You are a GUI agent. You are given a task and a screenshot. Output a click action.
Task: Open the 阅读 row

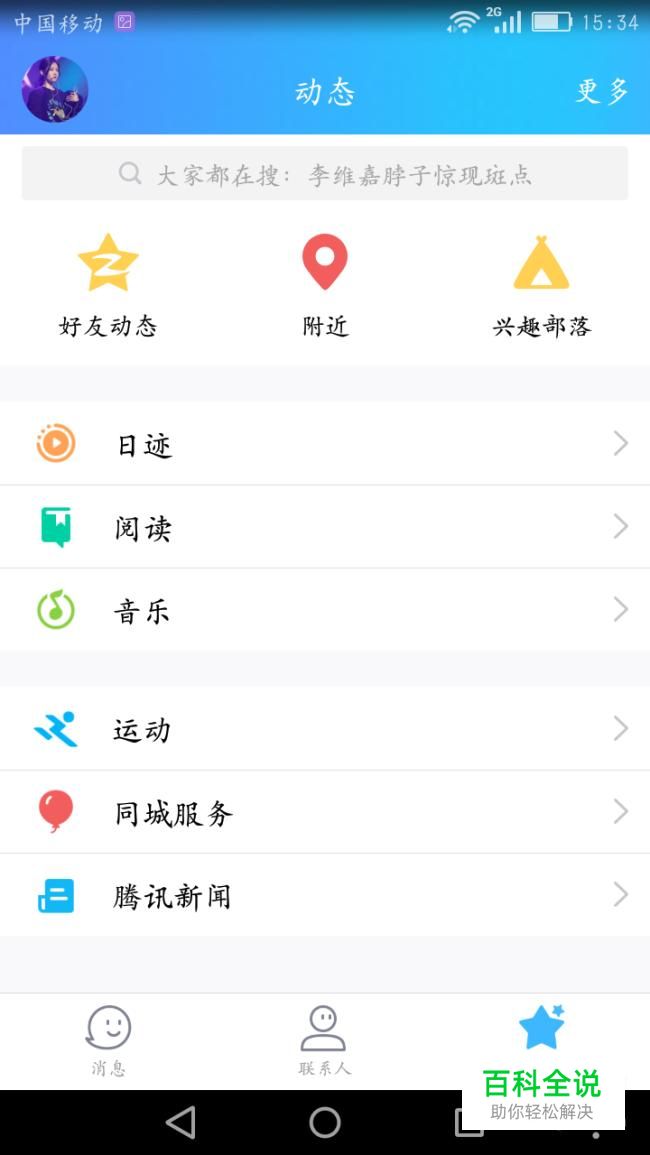pyautogui.click(x=325, y=527)
